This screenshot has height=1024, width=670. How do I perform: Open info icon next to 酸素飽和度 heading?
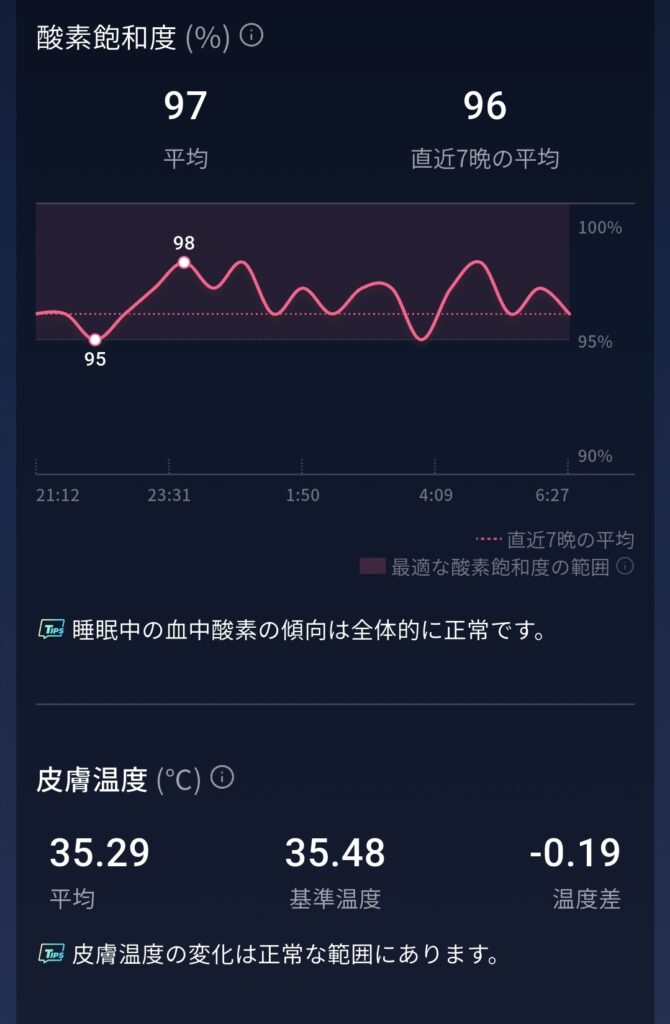click(252, 36)
